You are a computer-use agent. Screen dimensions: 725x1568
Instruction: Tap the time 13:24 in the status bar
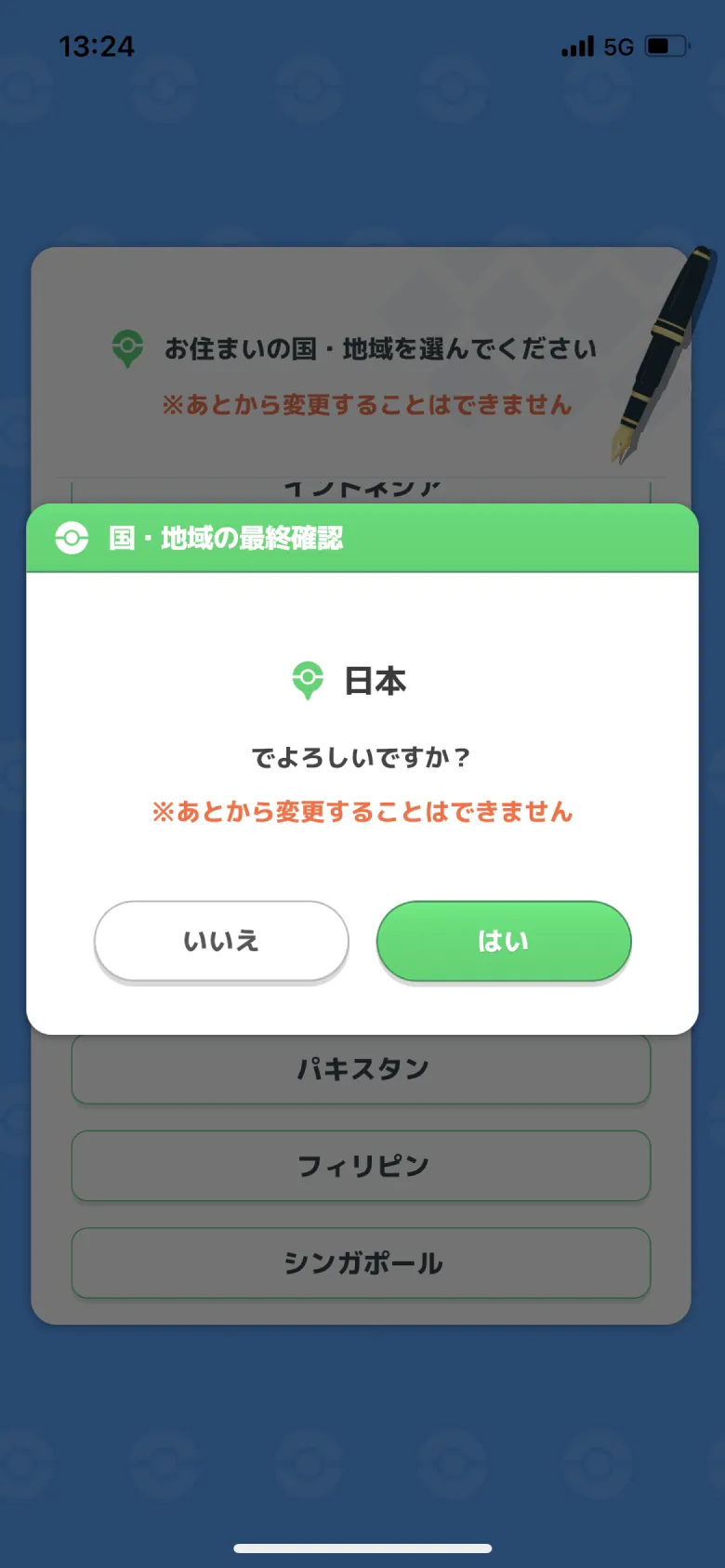point(97,46)
